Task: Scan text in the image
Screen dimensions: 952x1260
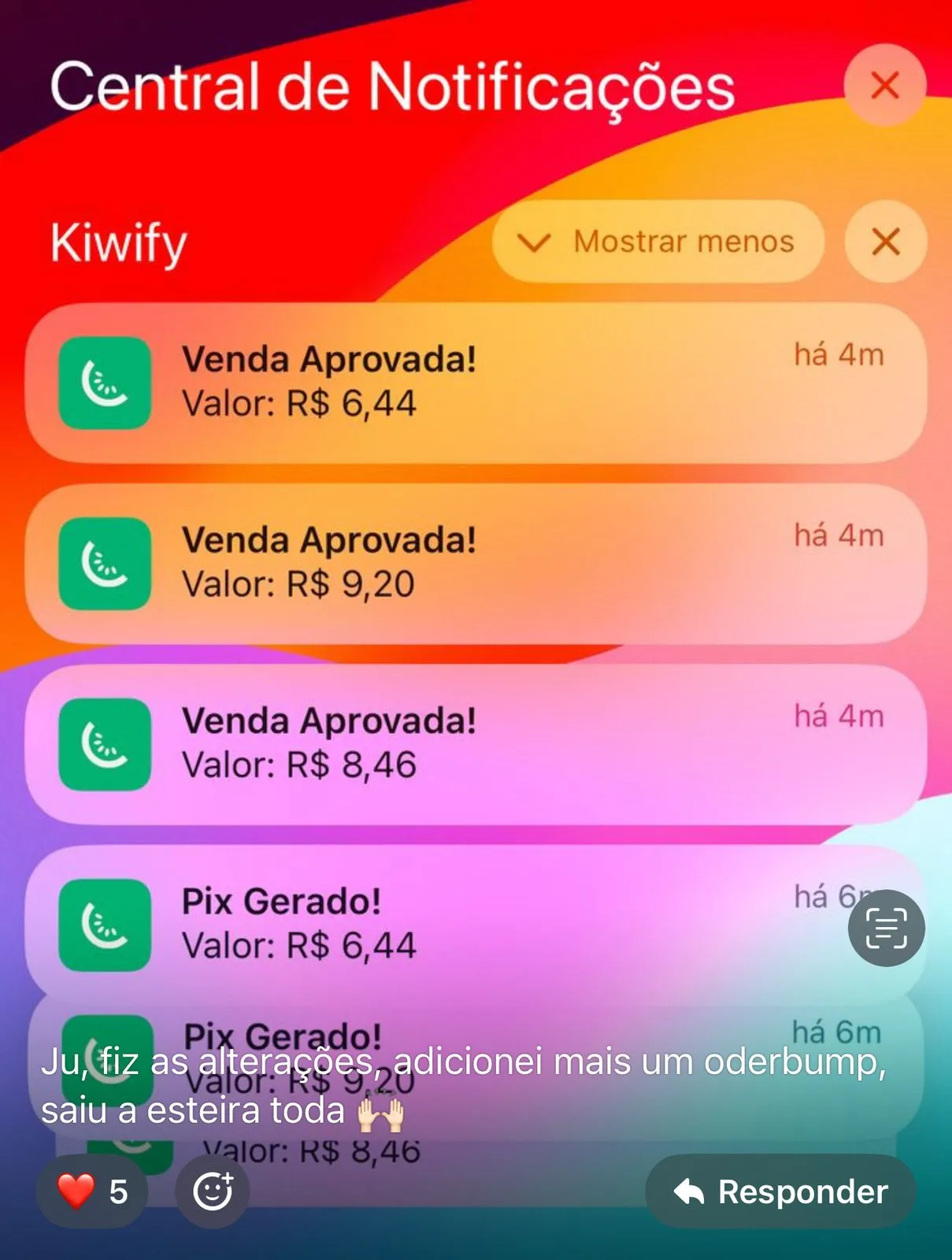Action: [886, 928]
